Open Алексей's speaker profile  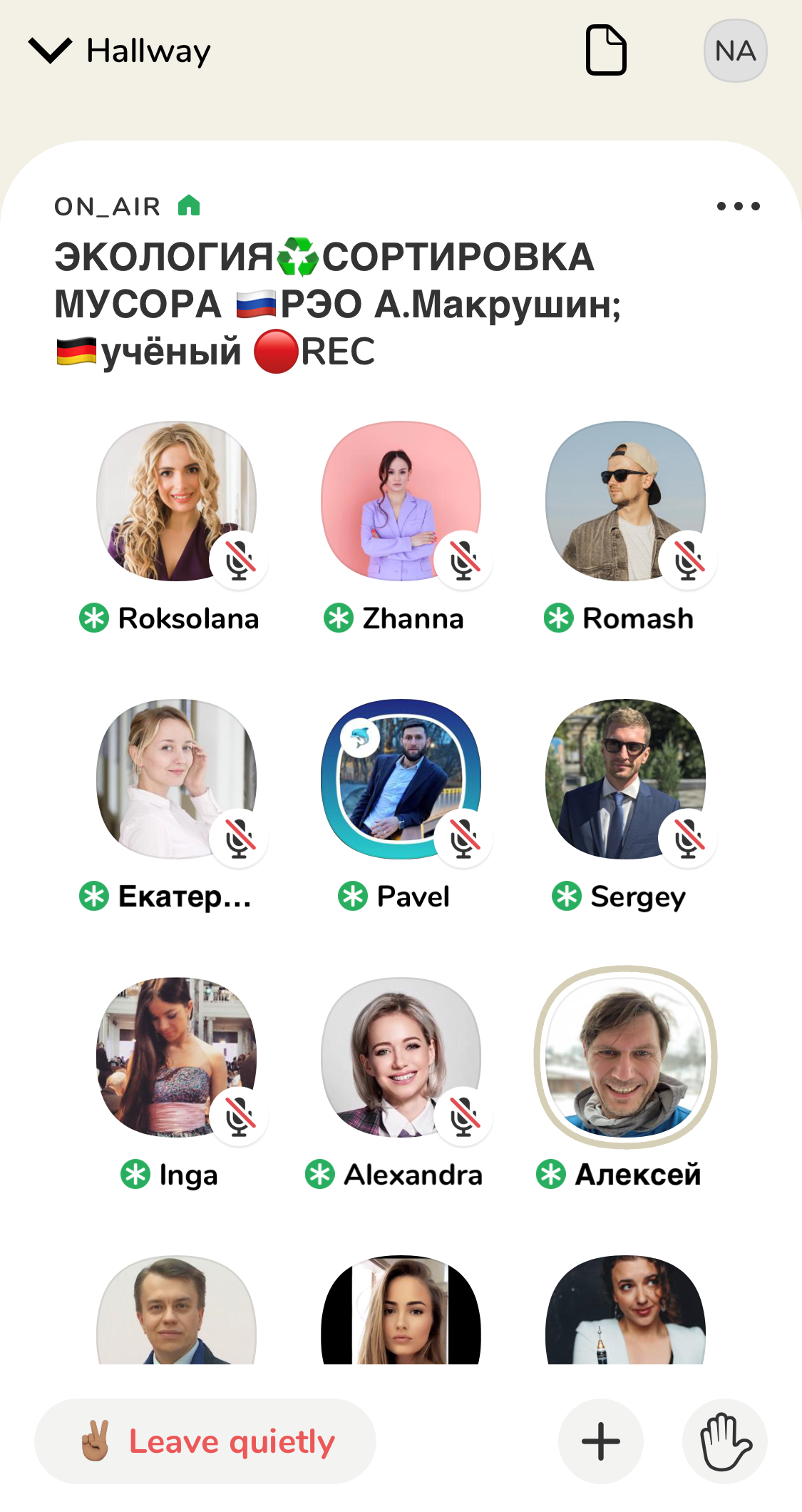coord(625,1057)
